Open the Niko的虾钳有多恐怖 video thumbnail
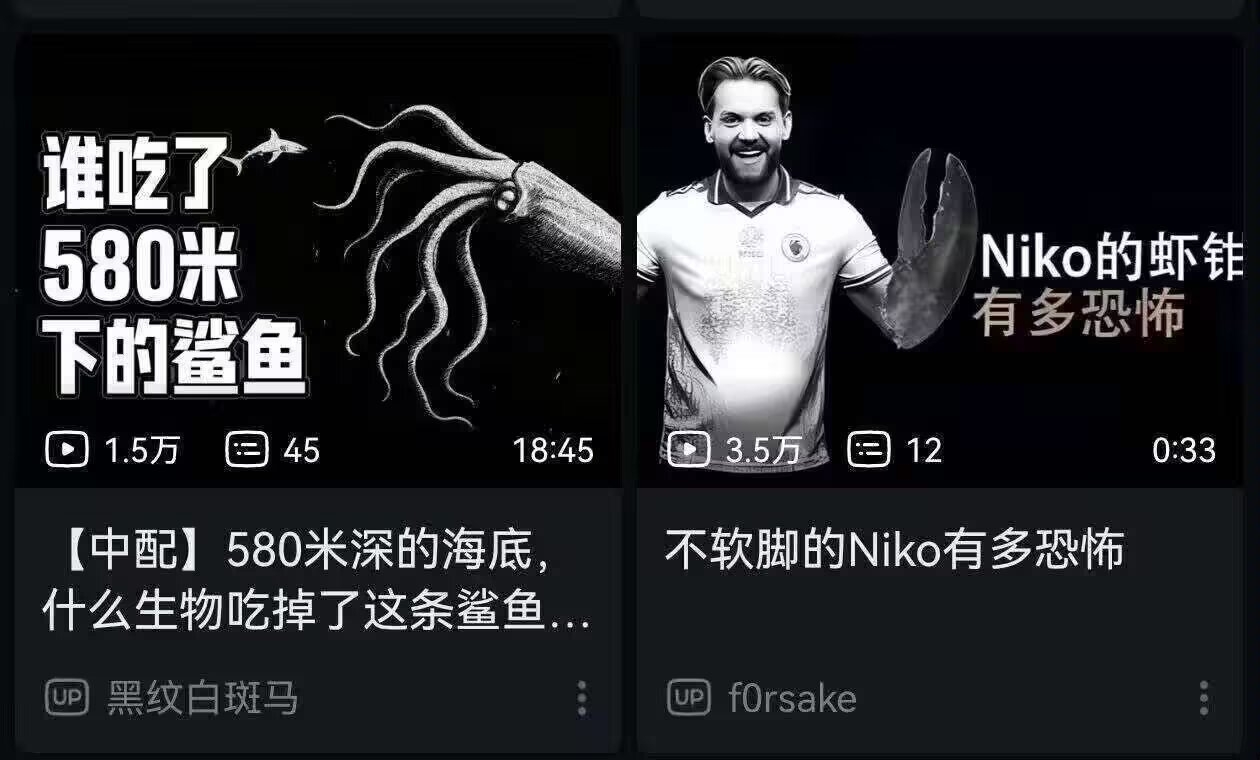 [x=940, y=260]
